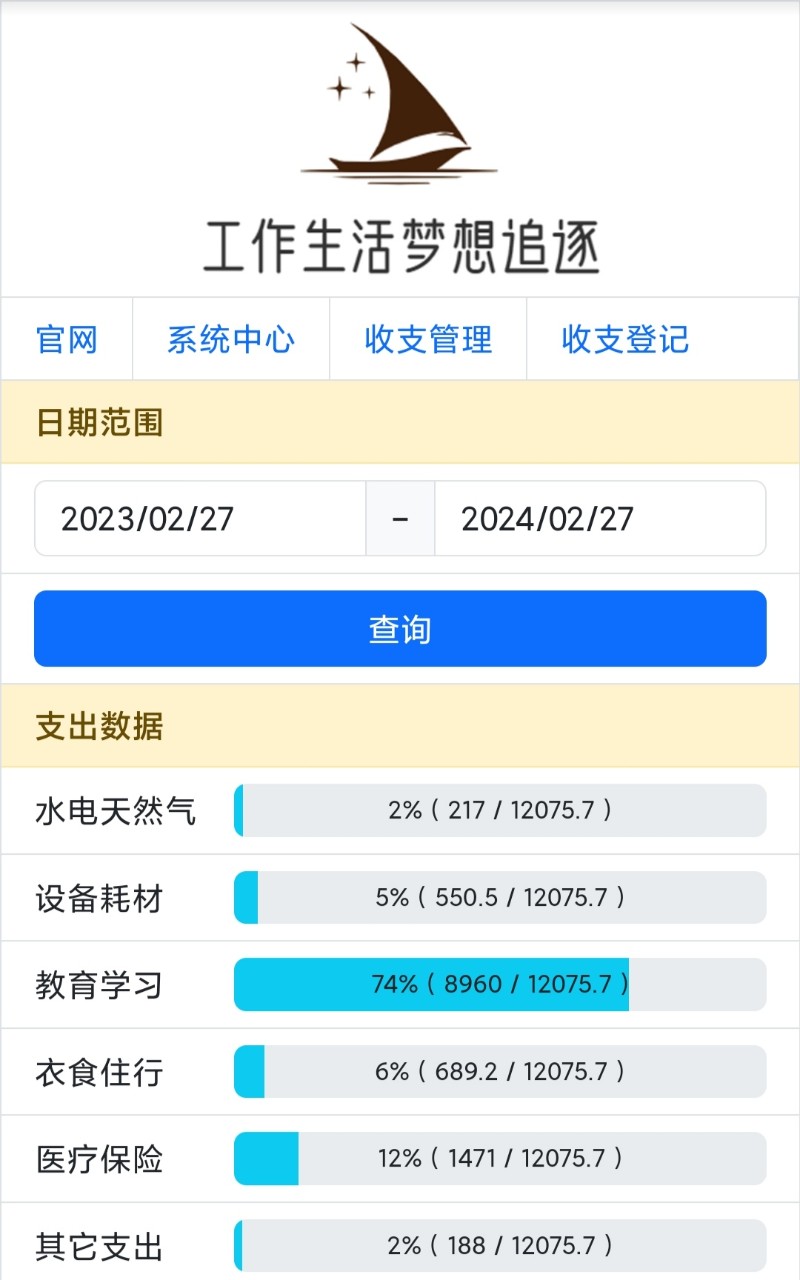Select the end date field 2024/02/27
The width and height of the screenshot is (800, 1280).
pyautogui.click(x=600, y=518)
